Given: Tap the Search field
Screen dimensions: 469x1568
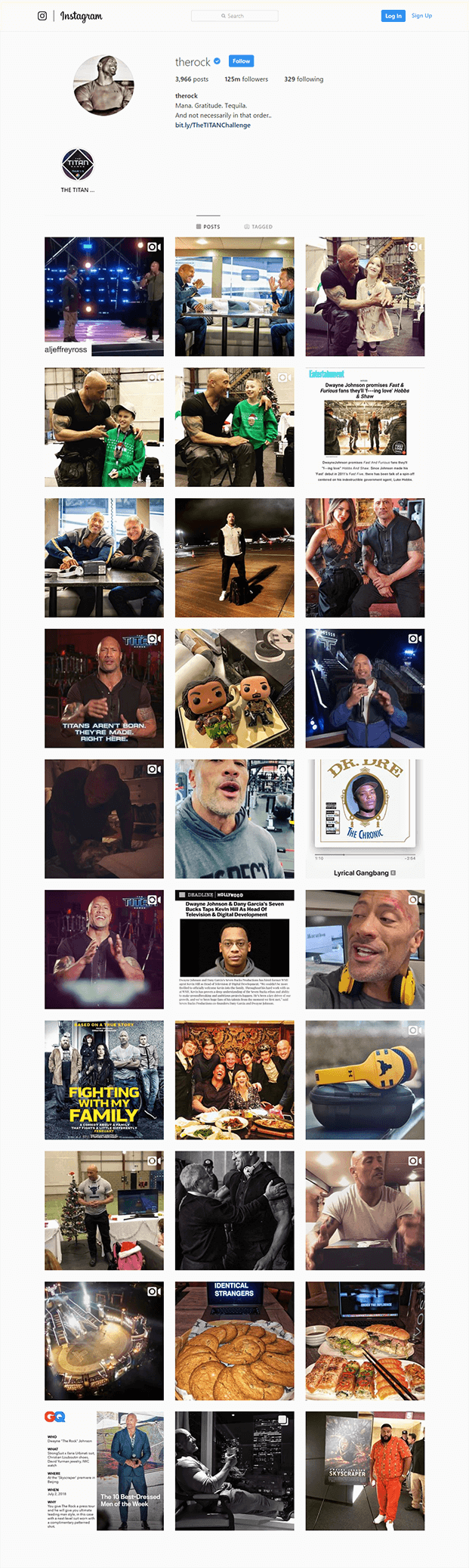Looking at the screenshot, I should 234,16.
